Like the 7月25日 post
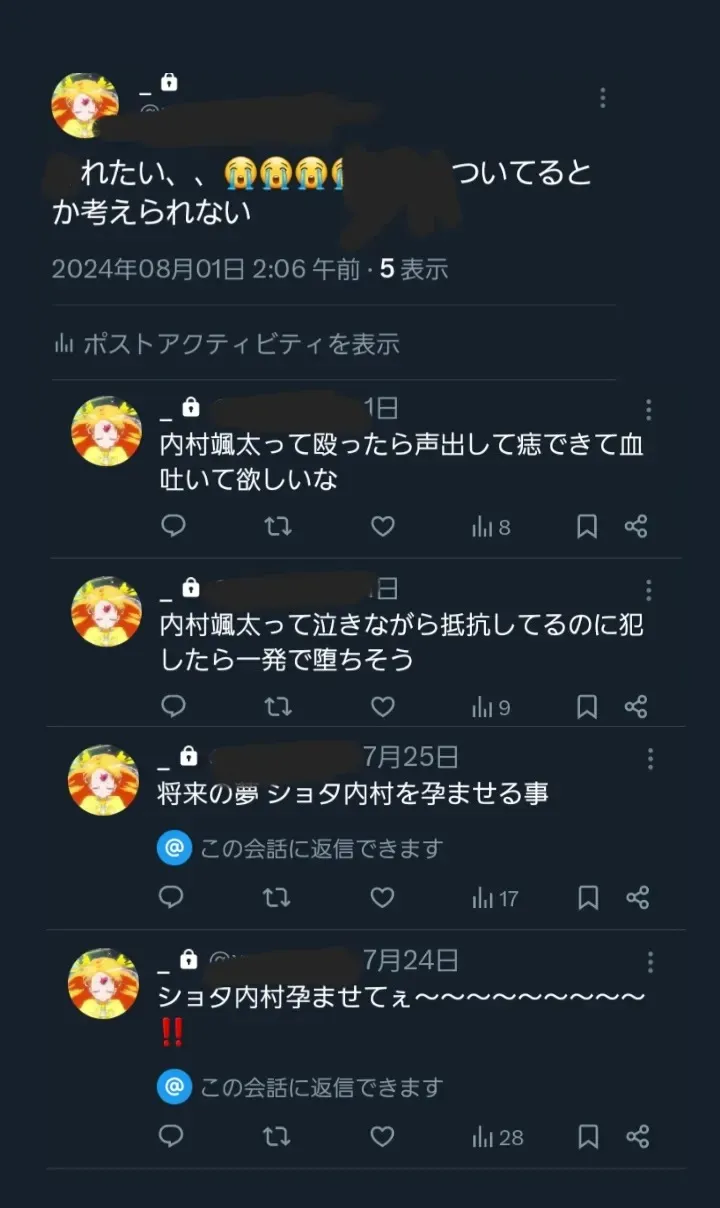The height and width of the screenshot is (1208, 720). [x=382, y=898]
